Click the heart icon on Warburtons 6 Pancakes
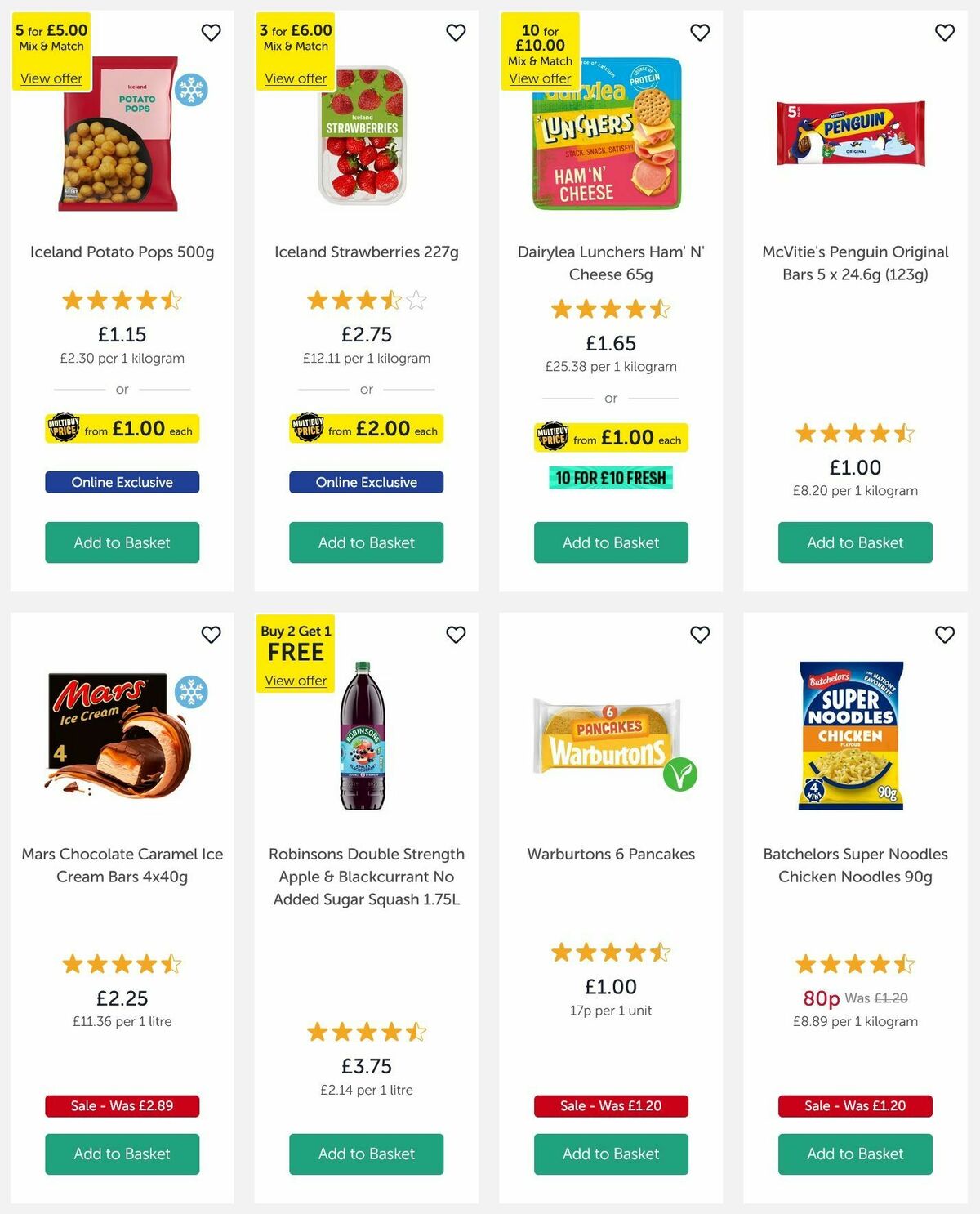The height and width of the screenshot is (1214, 980). pos(700,635)
